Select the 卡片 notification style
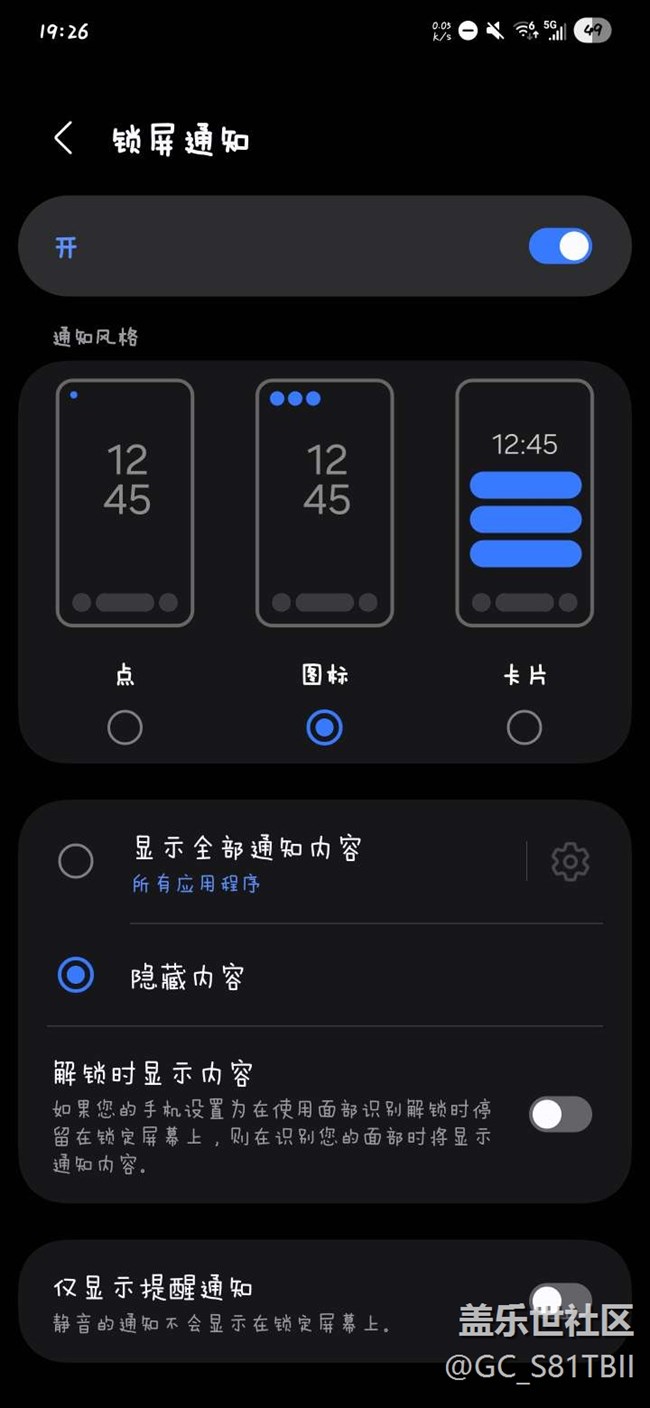 click(x=524, y=727)
